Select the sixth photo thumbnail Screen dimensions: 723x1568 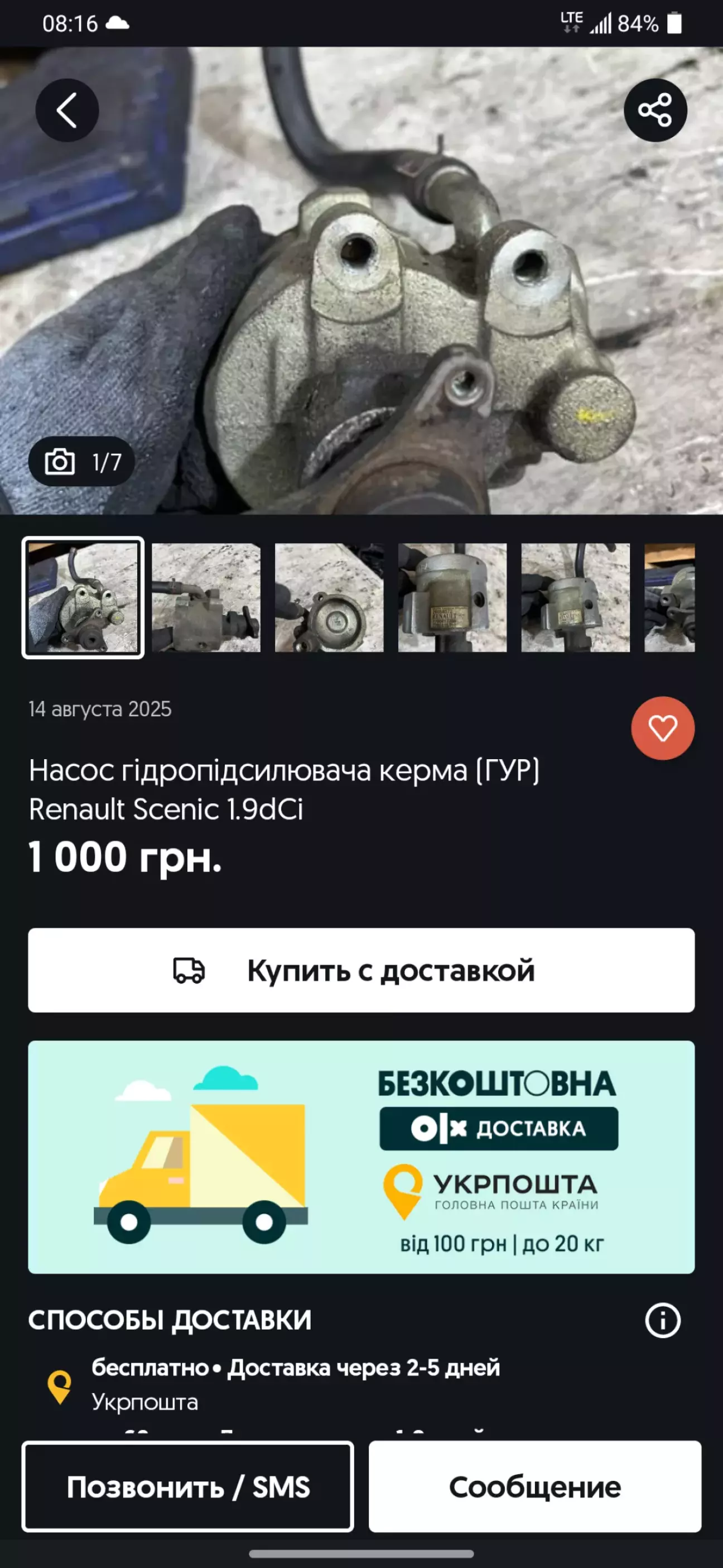(669, 598)
